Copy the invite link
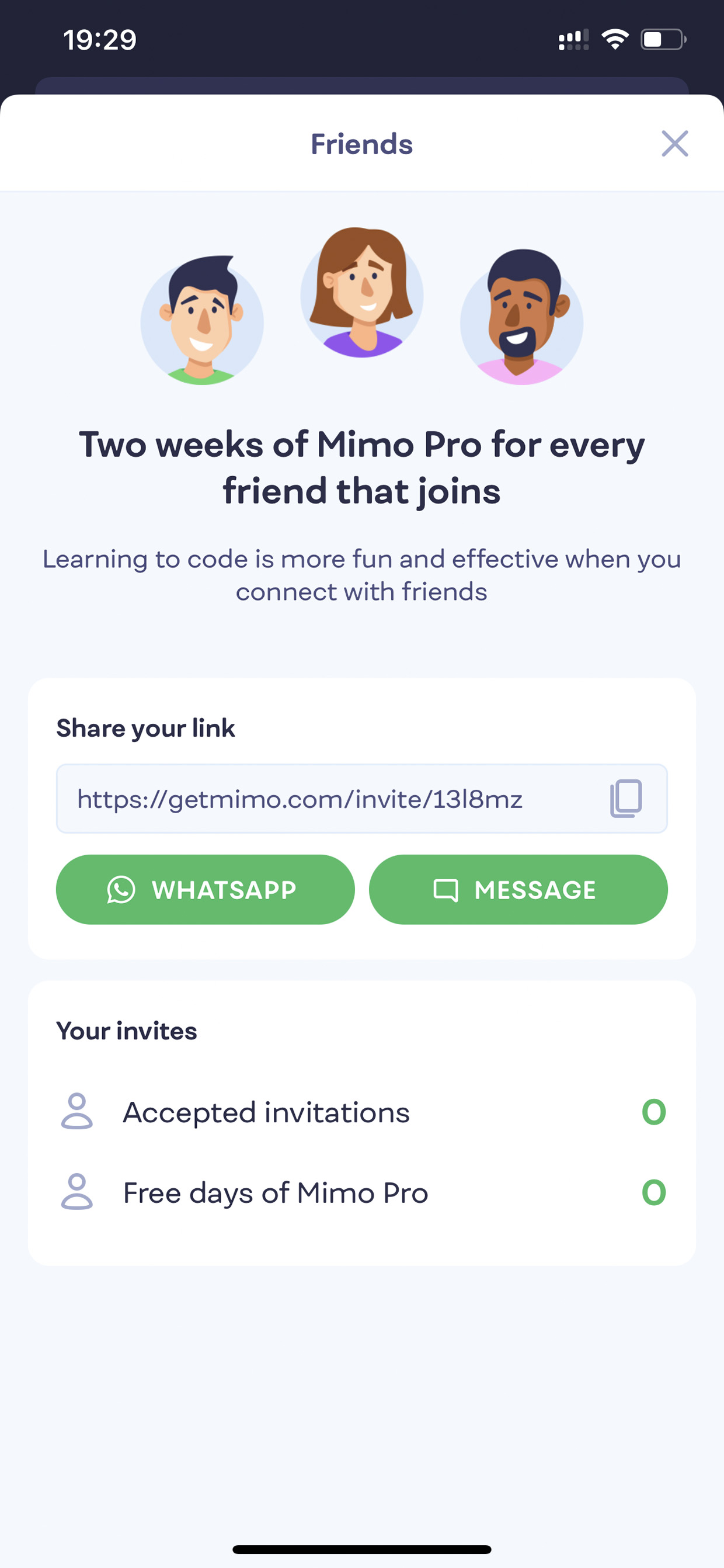The height and width of the screenshot is (1568, 724). click(626, 799)
